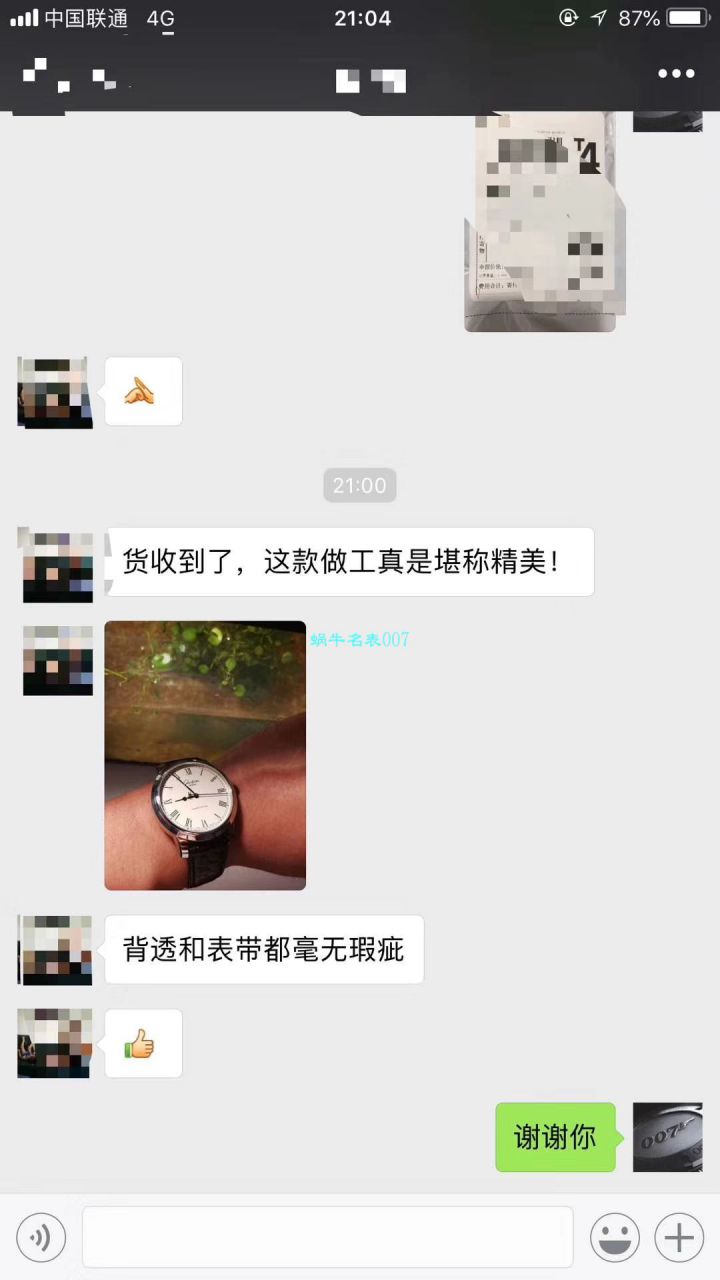Open the package photo at the top
The width and height of the screenshot is (720, 1280).
[543, 220]
